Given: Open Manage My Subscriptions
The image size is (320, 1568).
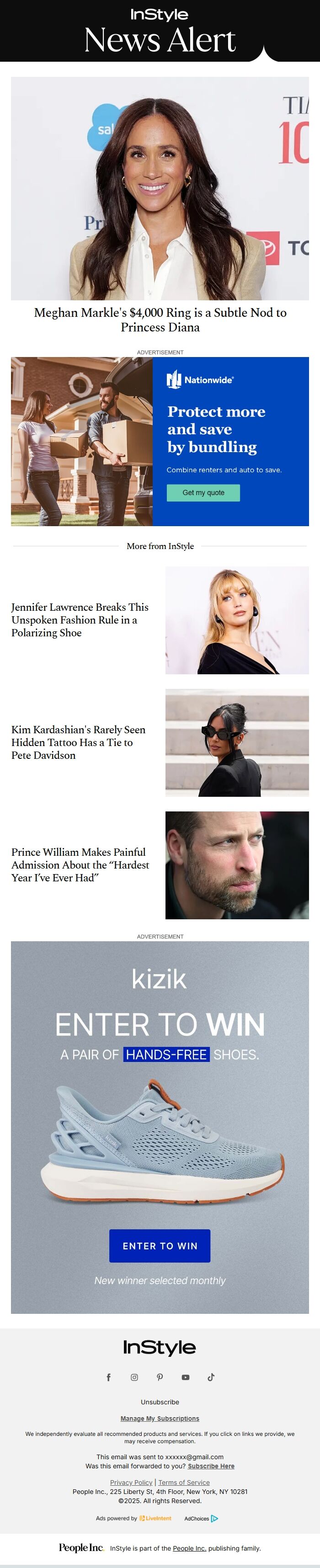Looking at the screenshot, I should tap(160, 1418).
